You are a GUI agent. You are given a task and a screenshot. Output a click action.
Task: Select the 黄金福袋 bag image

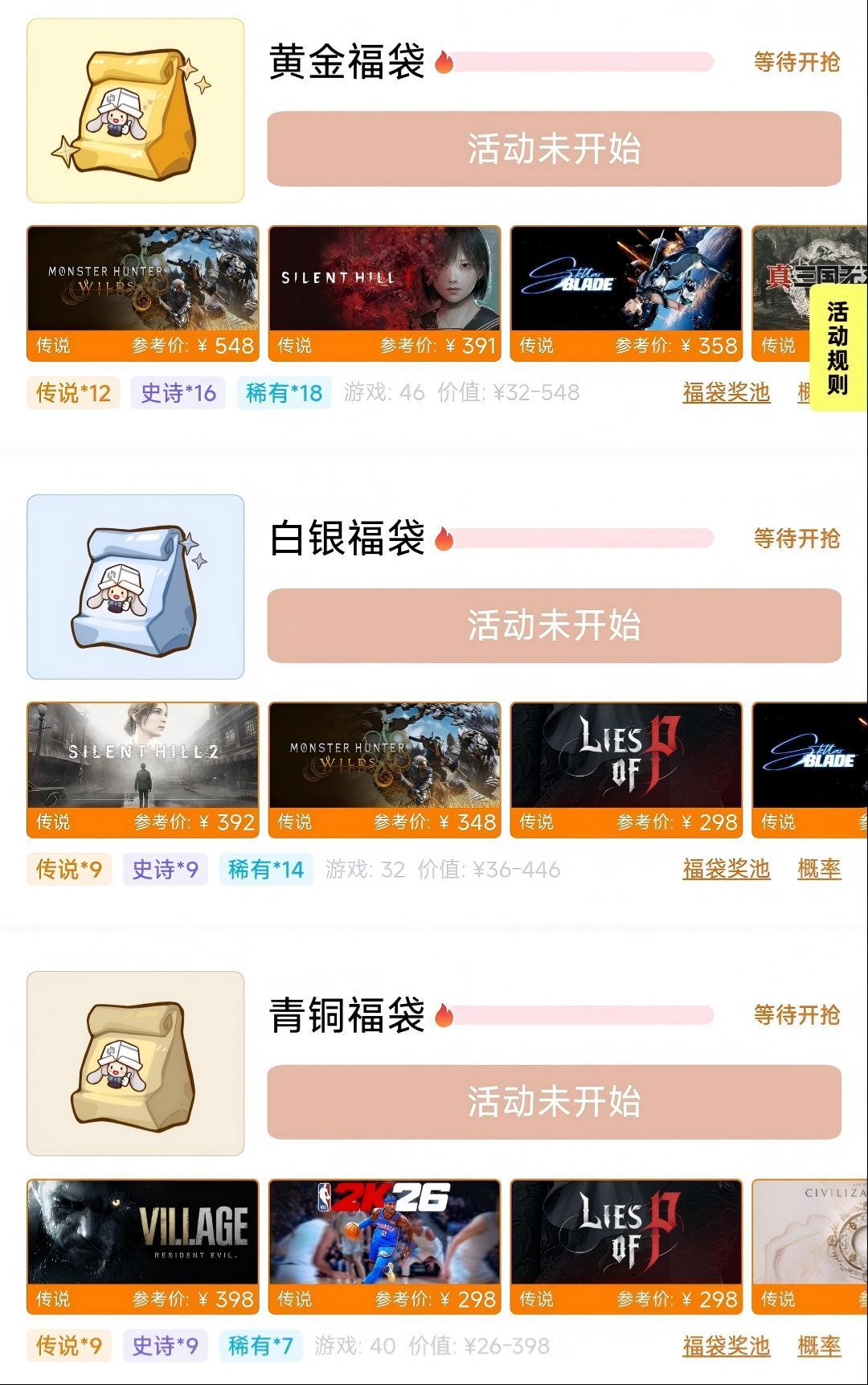click(135, 111)
